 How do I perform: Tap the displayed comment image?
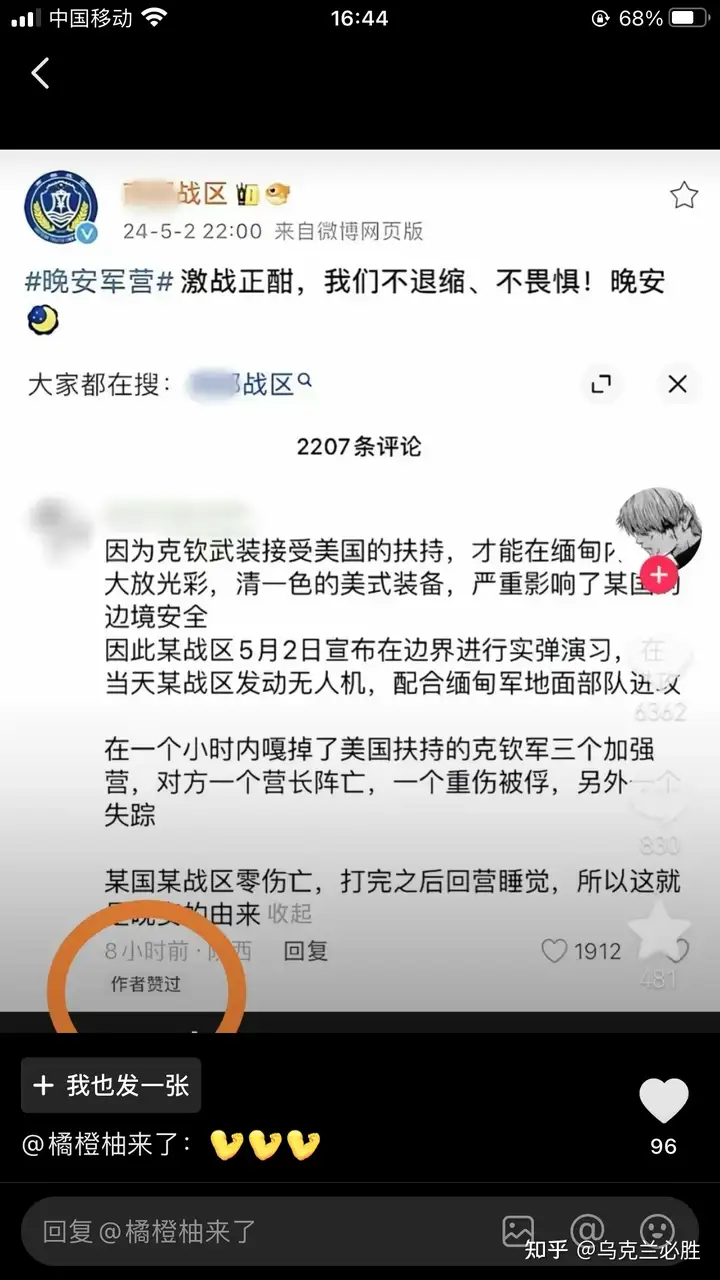click(359, 580)
